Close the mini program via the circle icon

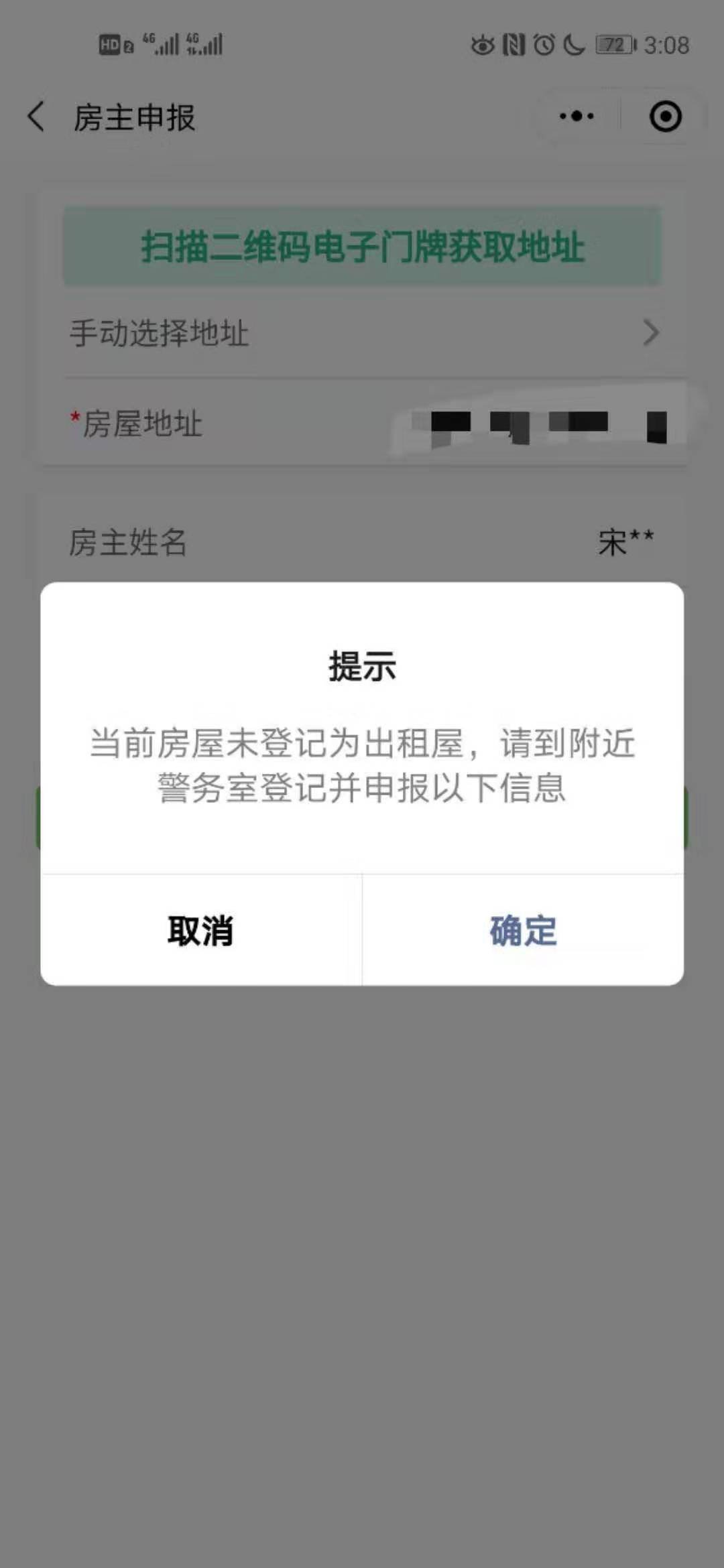(665, 117)
